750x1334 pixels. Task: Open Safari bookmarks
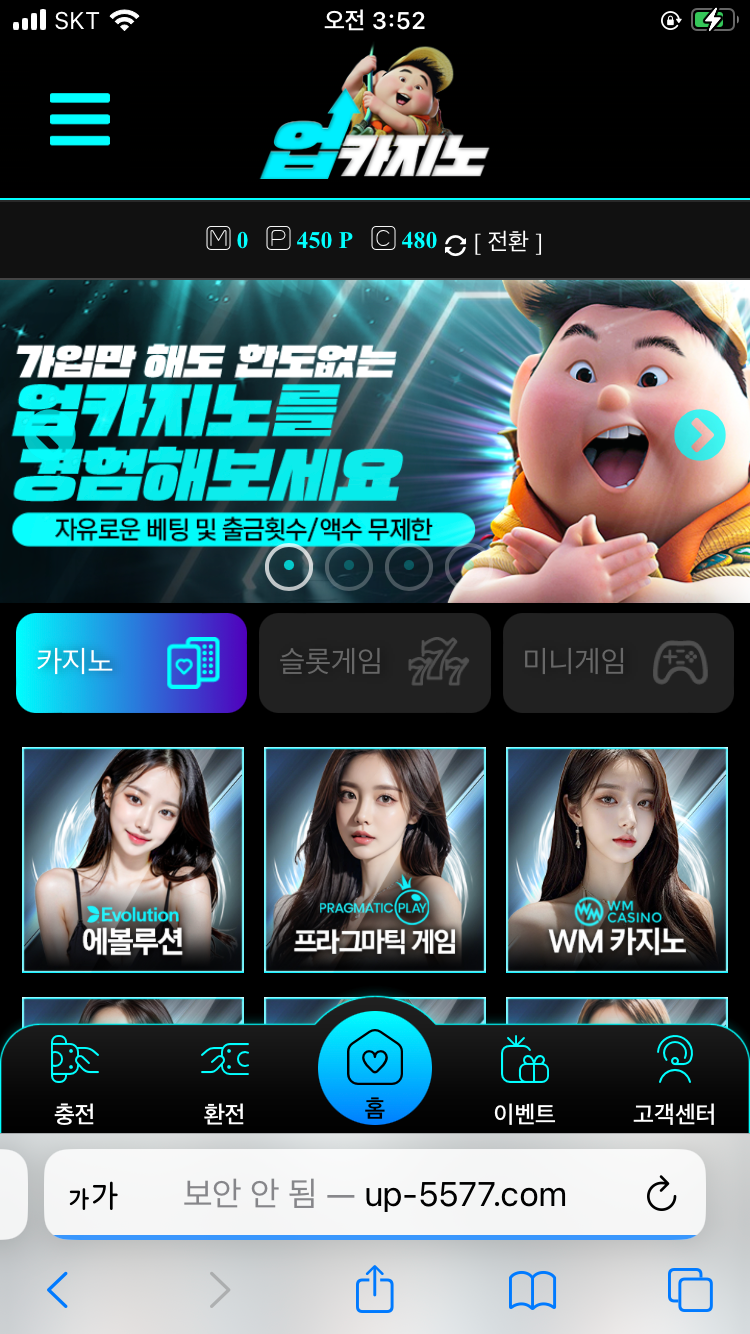[x=532, y=1290]
